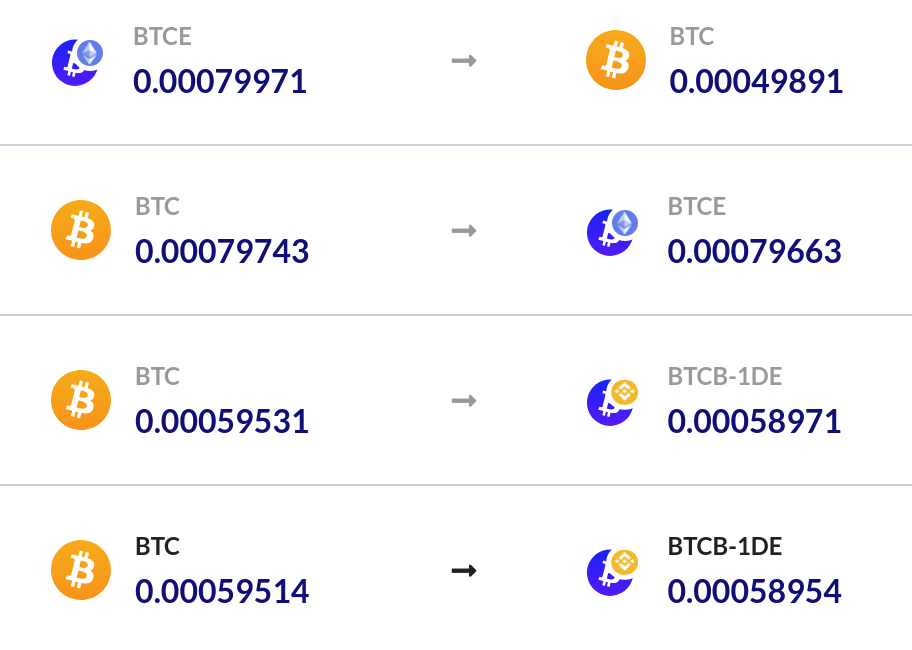View the BTC 0.00059514 to BTCB-1DE swap

tap(456, 571)
